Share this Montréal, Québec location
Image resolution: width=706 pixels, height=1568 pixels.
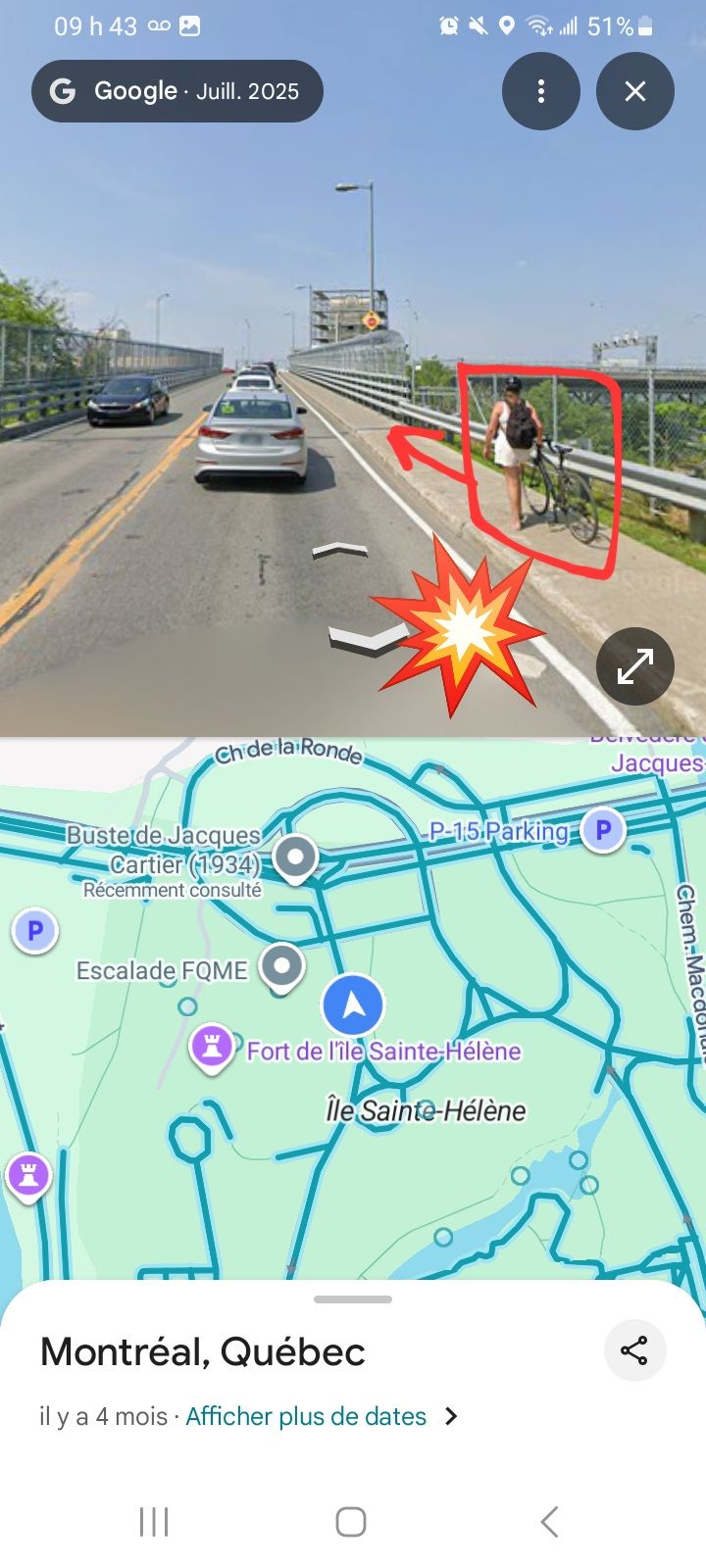(x=634, y=1349)
